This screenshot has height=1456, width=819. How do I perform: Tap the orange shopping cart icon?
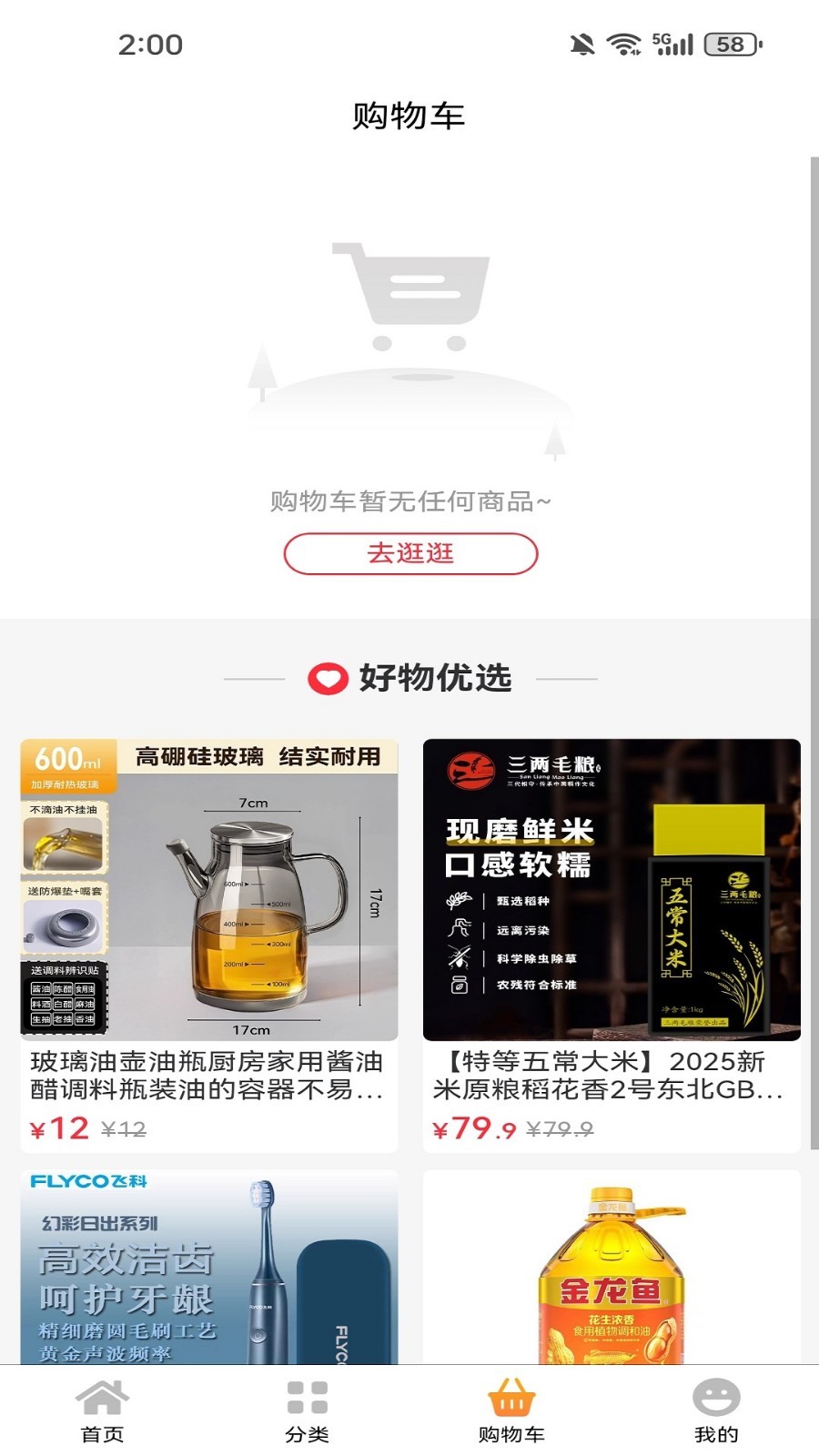pyautogui.click(x=512, y=1399)
